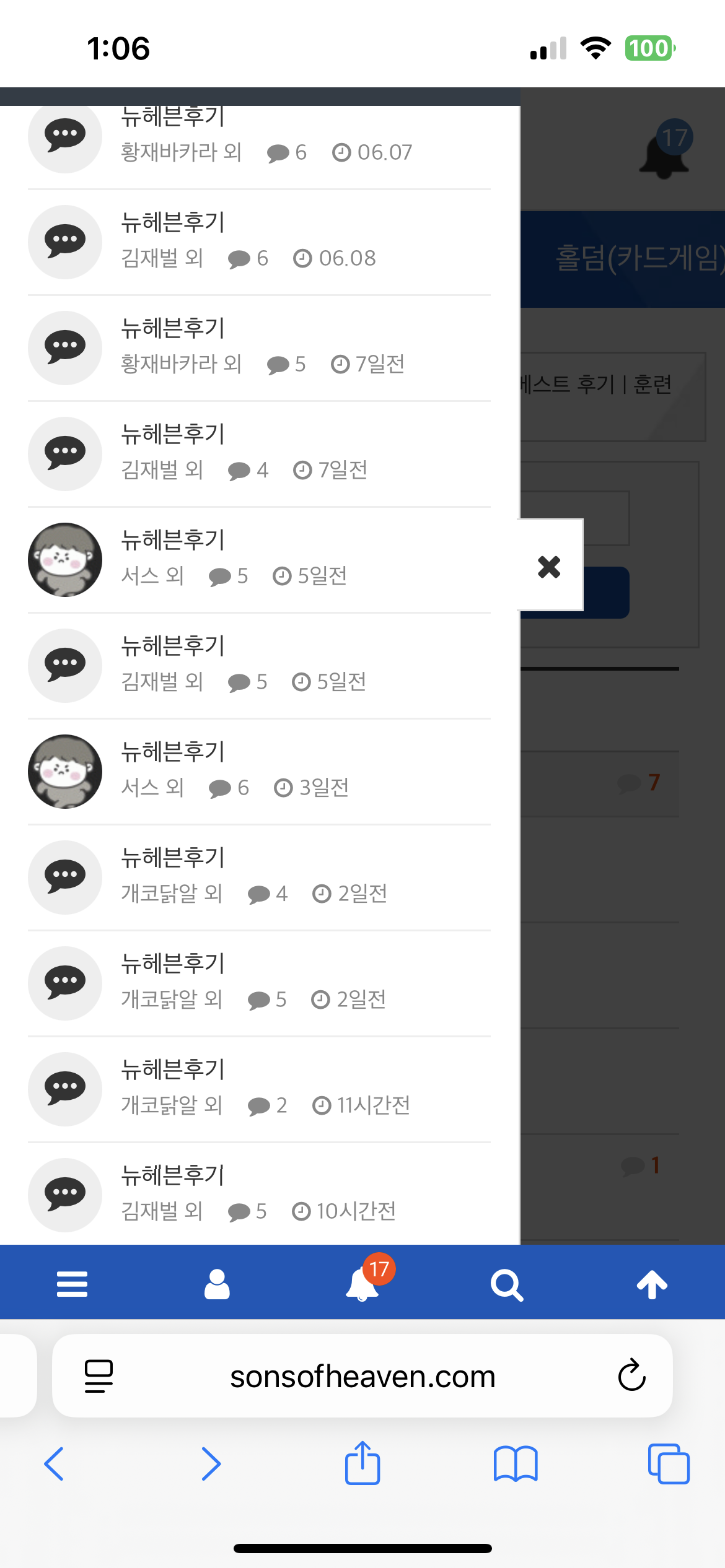Open Safari tabs overview

click(x=669, y=1464)
